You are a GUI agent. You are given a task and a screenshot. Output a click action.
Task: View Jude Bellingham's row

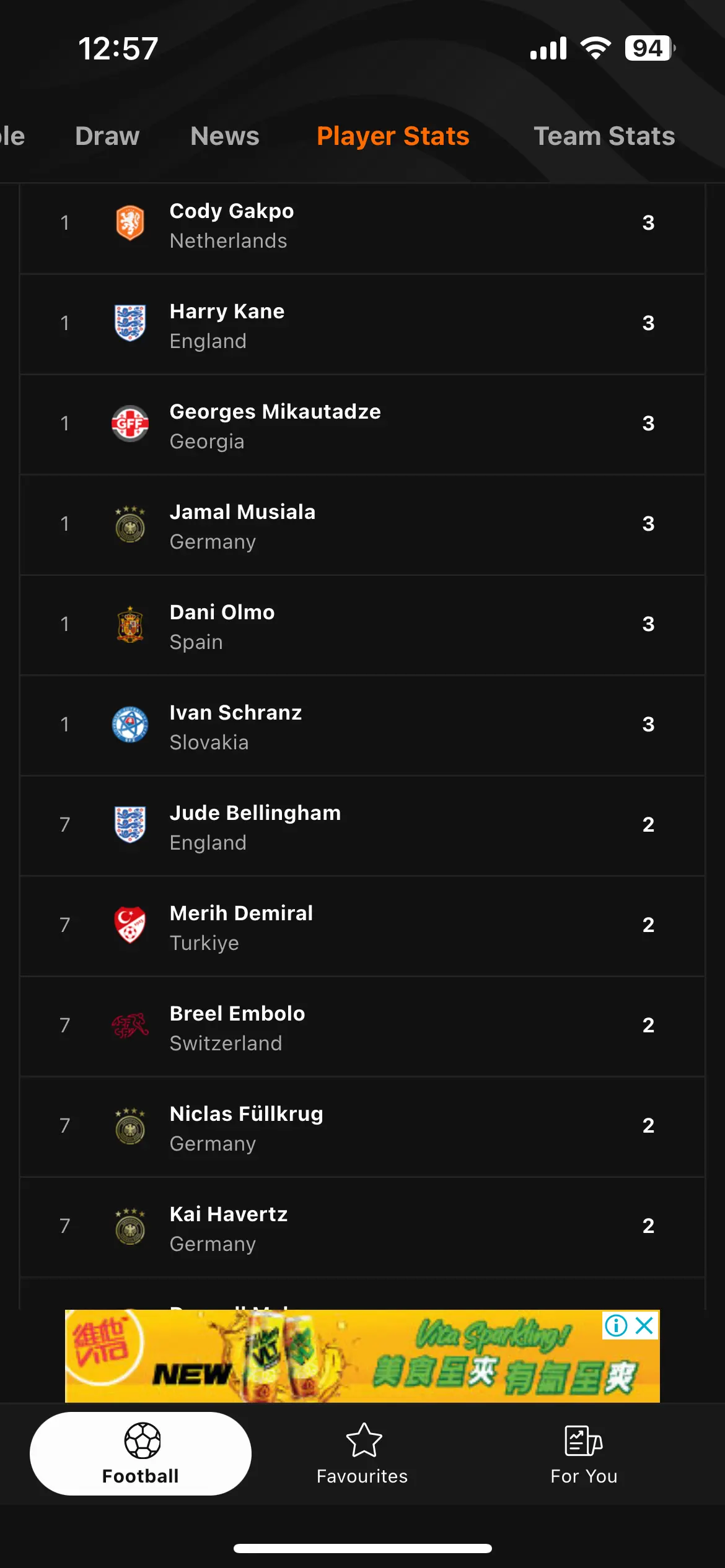coord(362,826)
